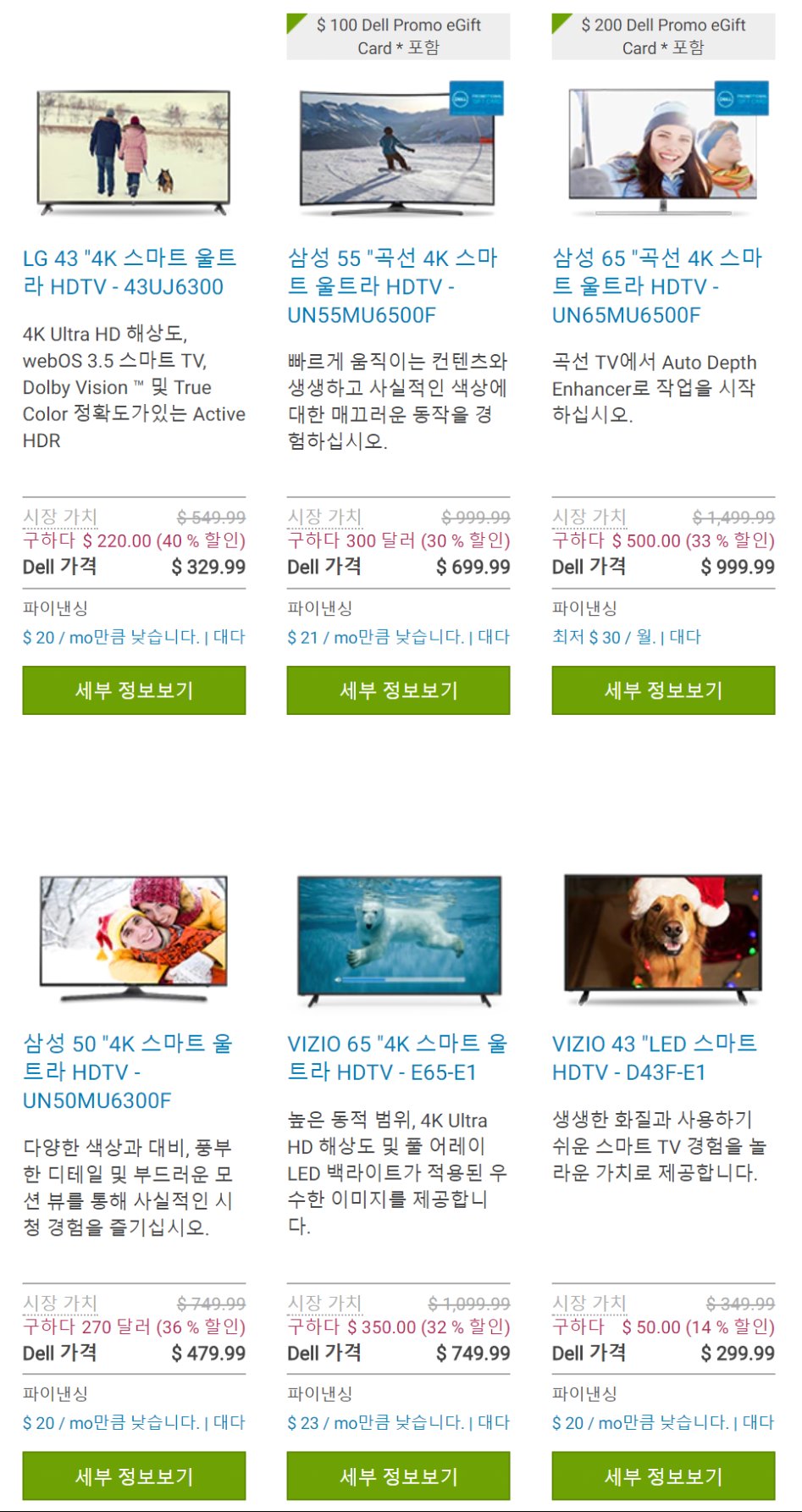Screen dimensions: 802x1512
Task: Tap 세부 정보보기 for the 삼성 UN50MU6300F
Action: pyautogui.click(x=134, y=1476)
